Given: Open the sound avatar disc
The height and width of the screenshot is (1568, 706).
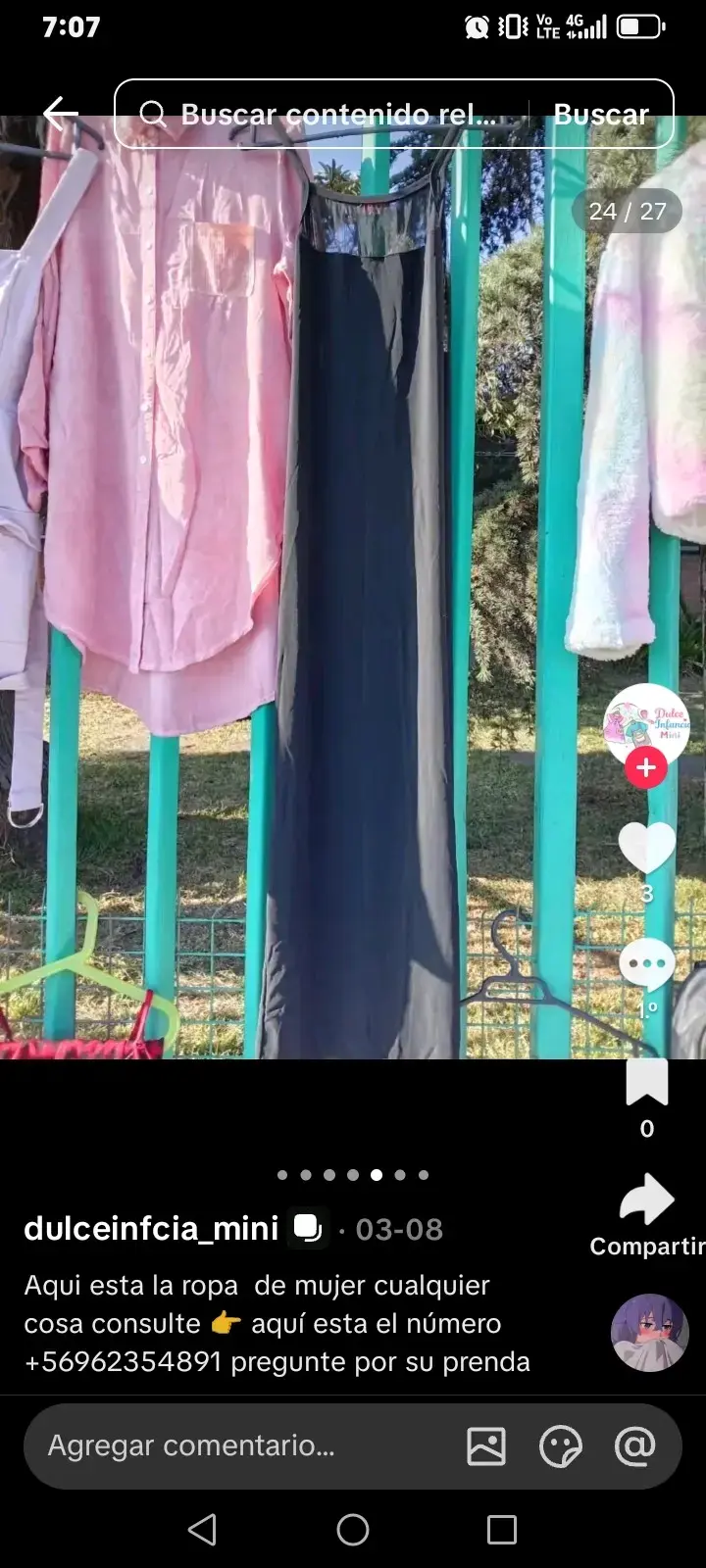Looking at the screenshot, I should (x=649, y=1333).
